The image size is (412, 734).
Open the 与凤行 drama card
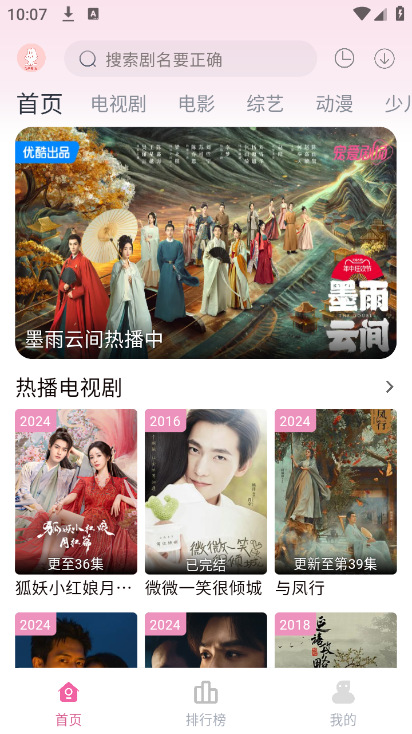point(336,503)
